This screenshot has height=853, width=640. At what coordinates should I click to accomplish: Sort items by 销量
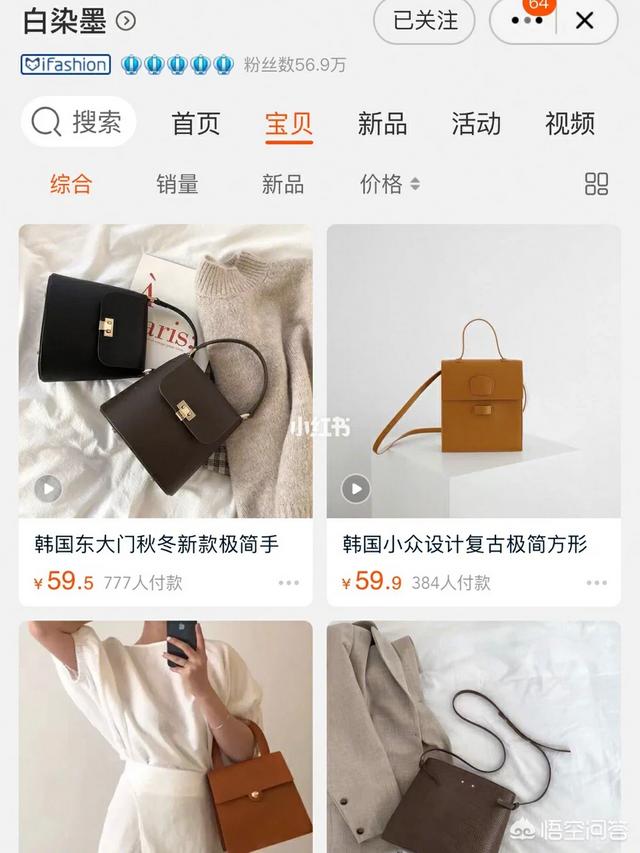click(177, 184)
